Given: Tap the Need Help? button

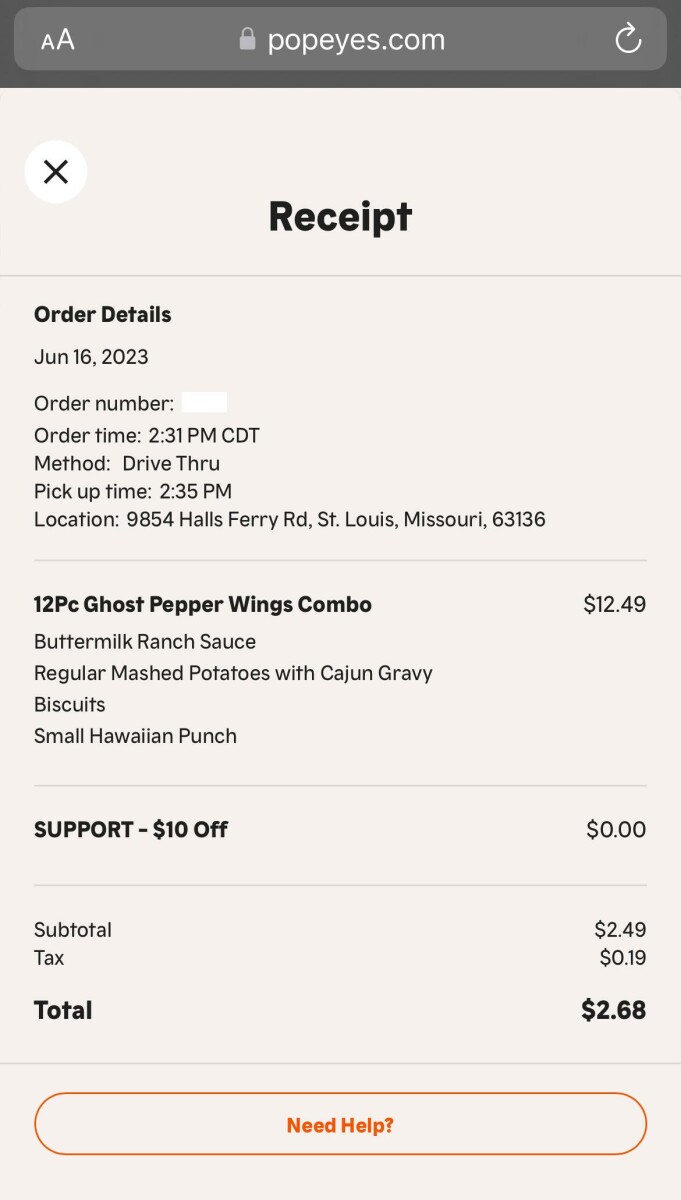Looking at the screenshot, I should (x=340, y=1125).
